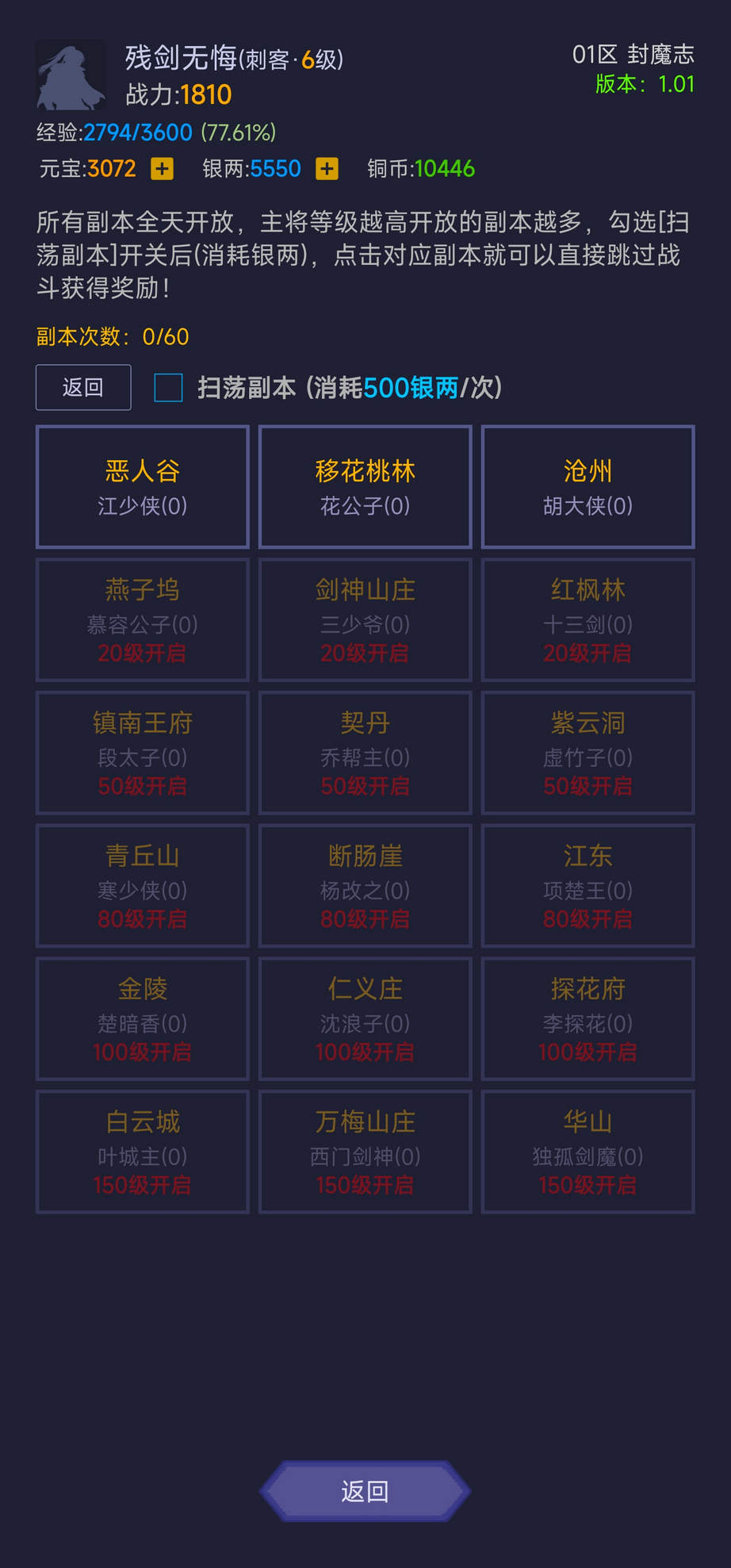Select the 紫云洞 dungeon panel
Image resolution: width=731 pixels, height=1568 pixels.
[587, 753]
